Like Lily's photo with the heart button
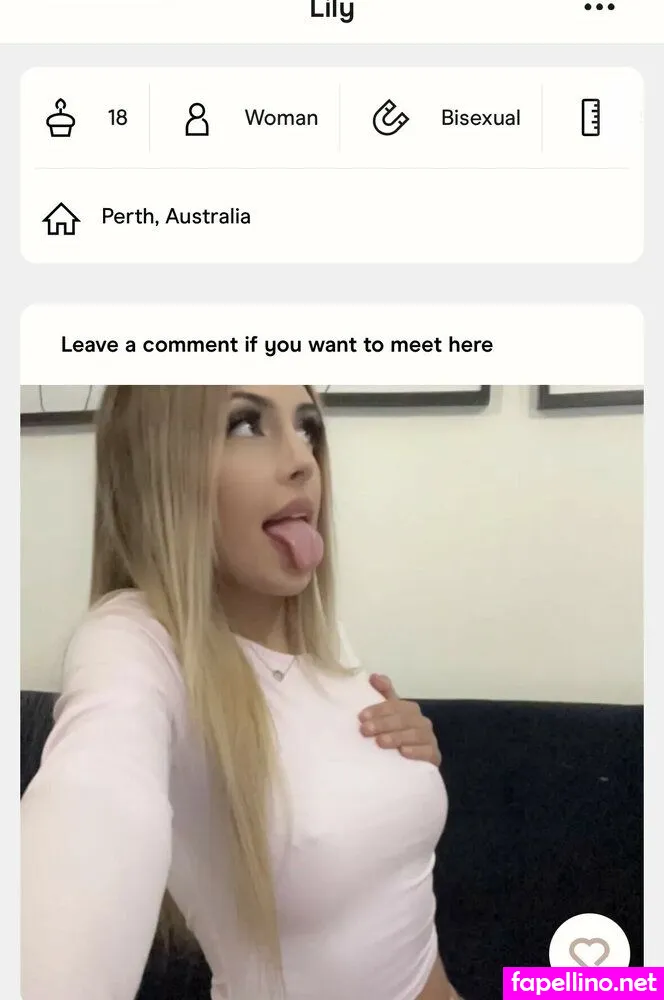This screenshot has width=664, height=1000. pos(589,952)
